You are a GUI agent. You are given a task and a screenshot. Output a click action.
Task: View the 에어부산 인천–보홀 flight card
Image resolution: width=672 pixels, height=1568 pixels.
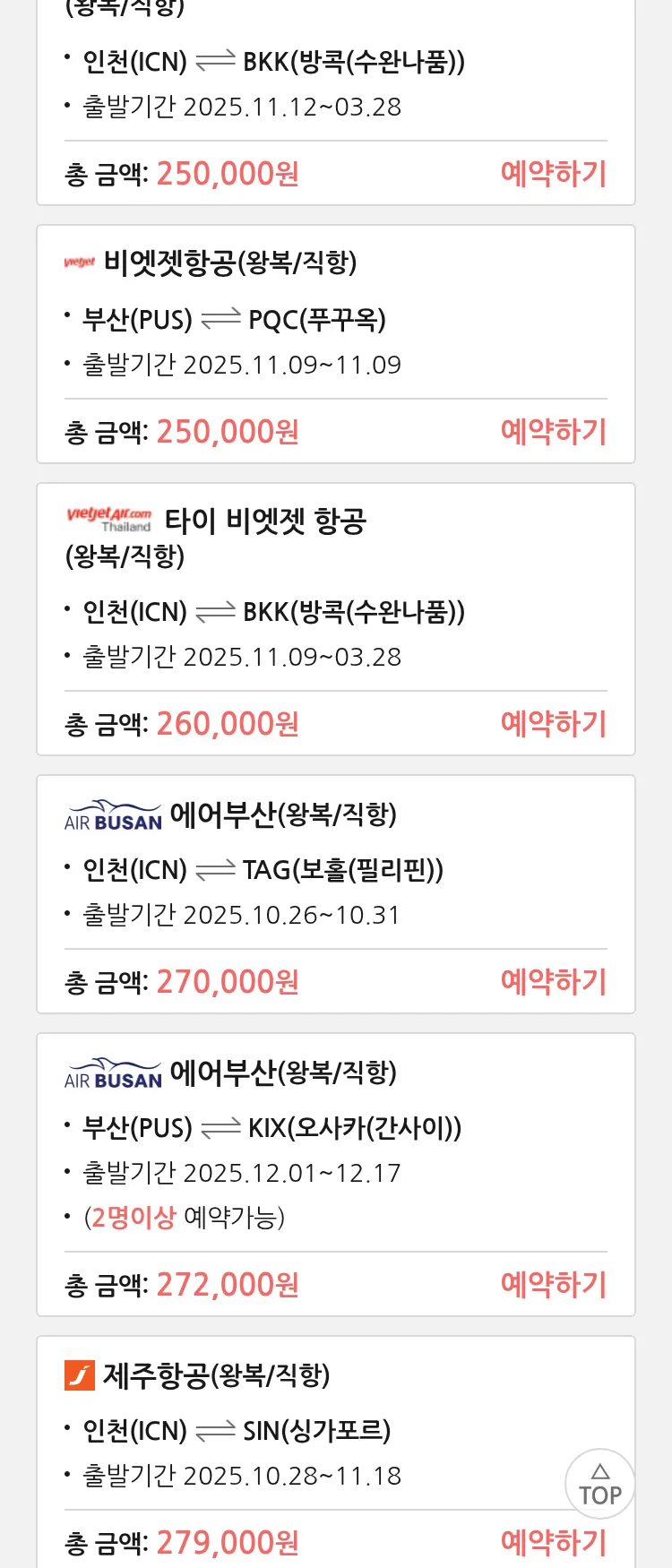tap(335, 869)
